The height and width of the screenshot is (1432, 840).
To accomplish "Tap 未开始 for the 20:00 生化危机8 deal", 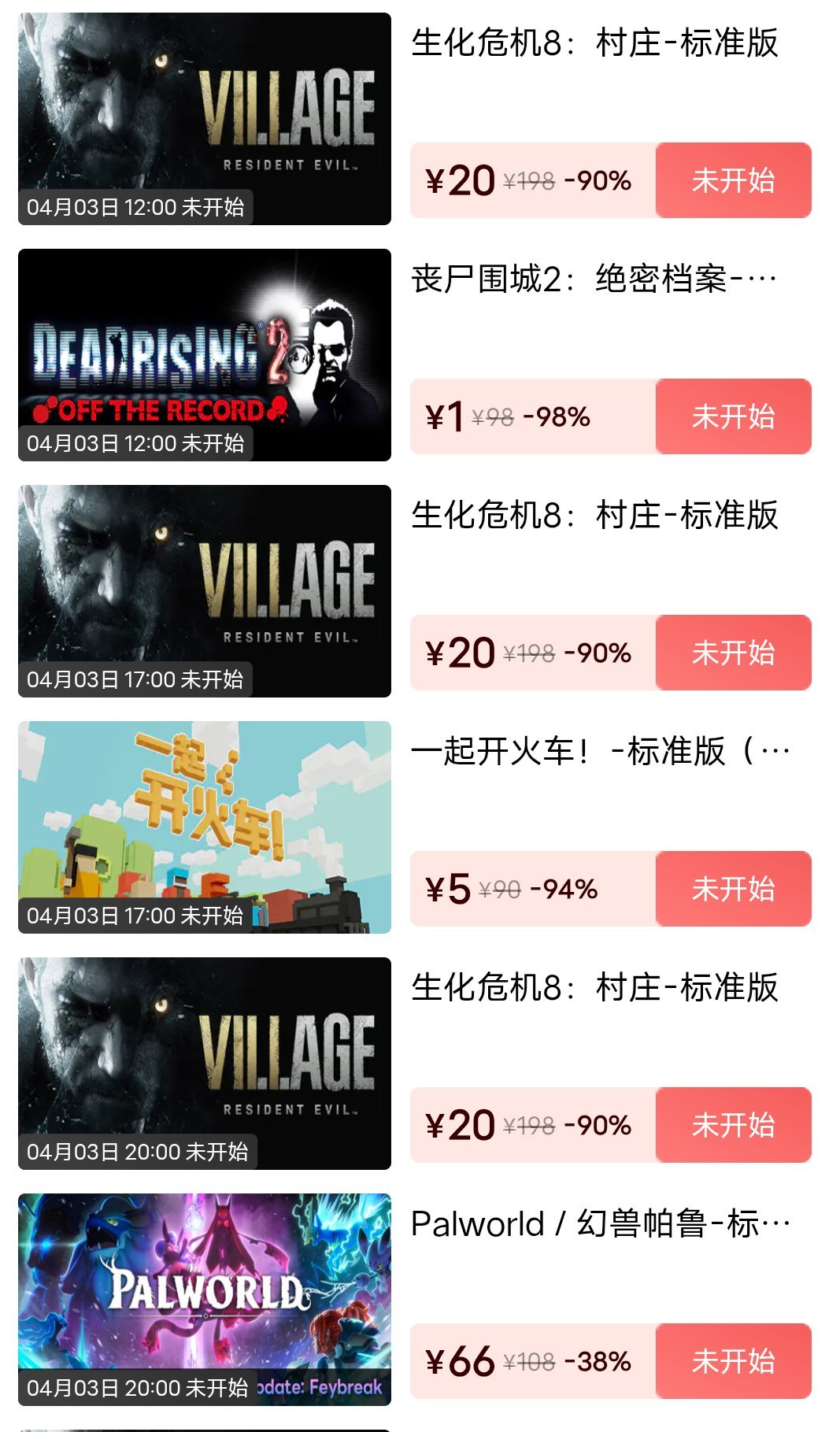I will coord(733,1125).
